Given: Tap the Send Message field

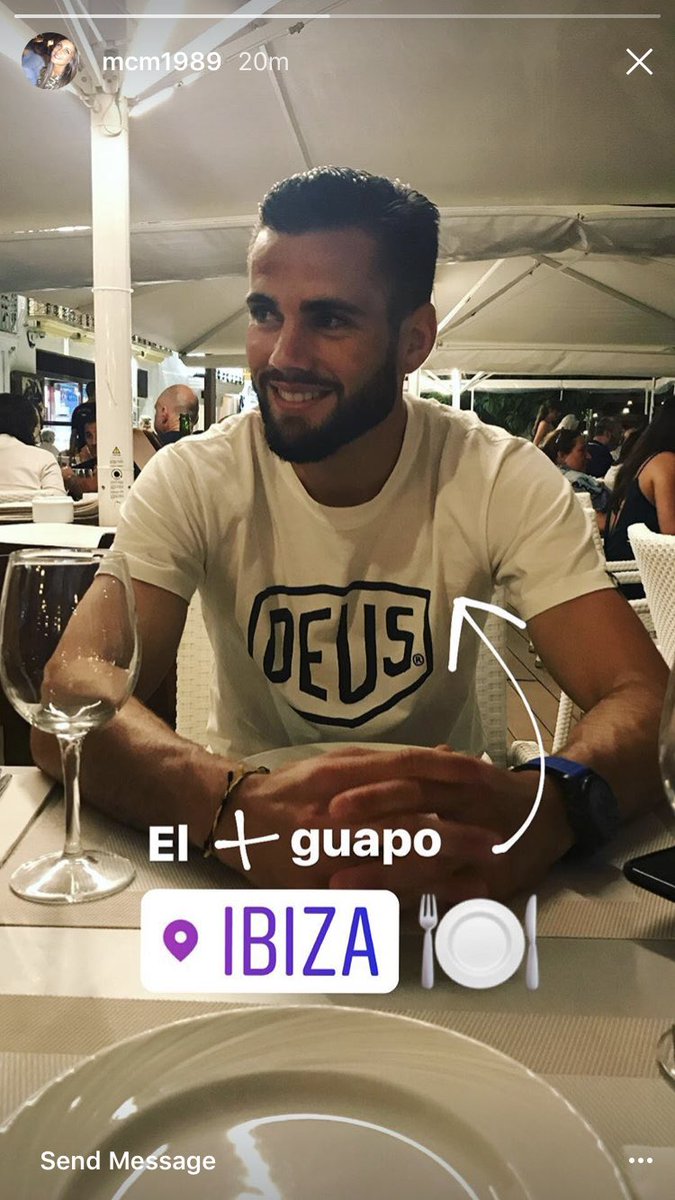Looking at the screenshot, I should 128,1161.
